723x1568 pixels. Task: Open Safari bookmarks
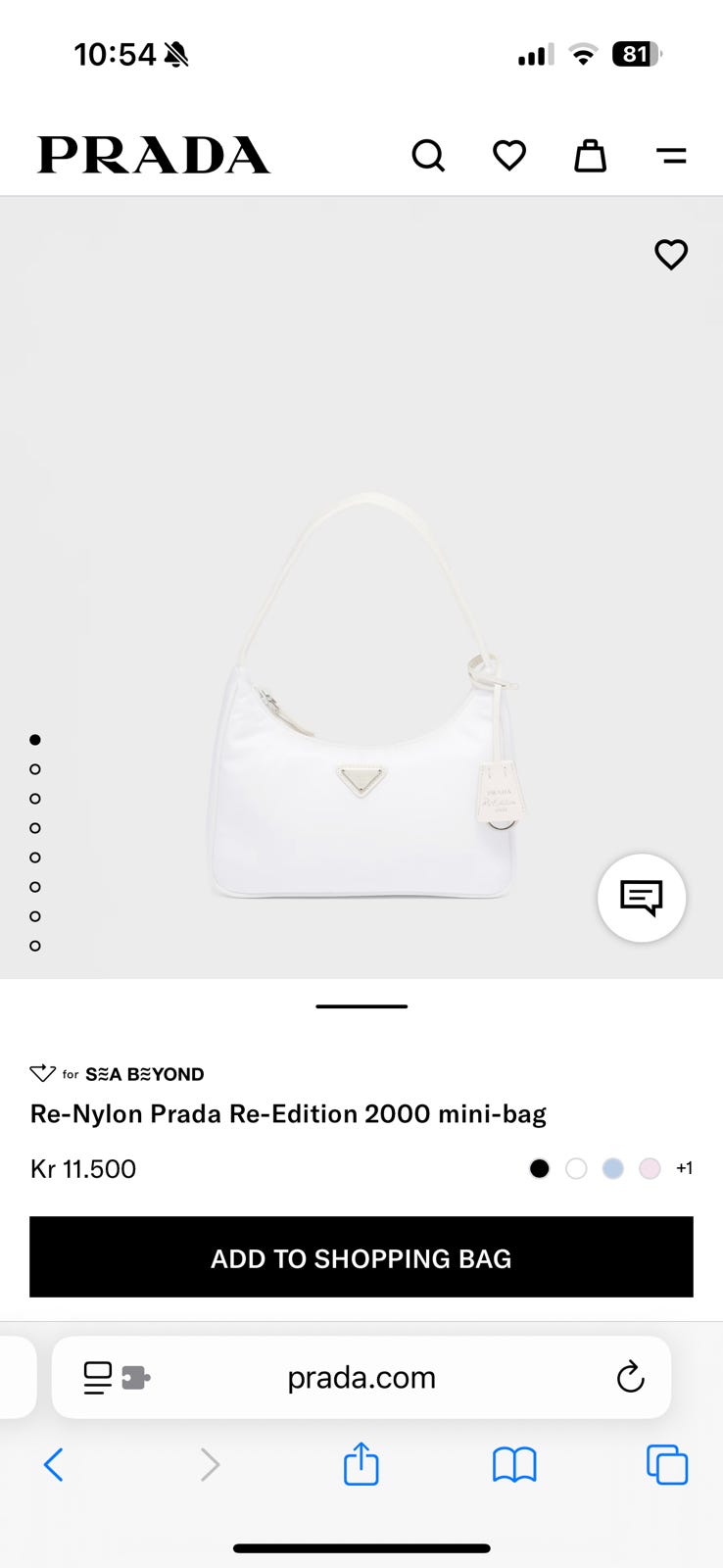point(514,1465)
